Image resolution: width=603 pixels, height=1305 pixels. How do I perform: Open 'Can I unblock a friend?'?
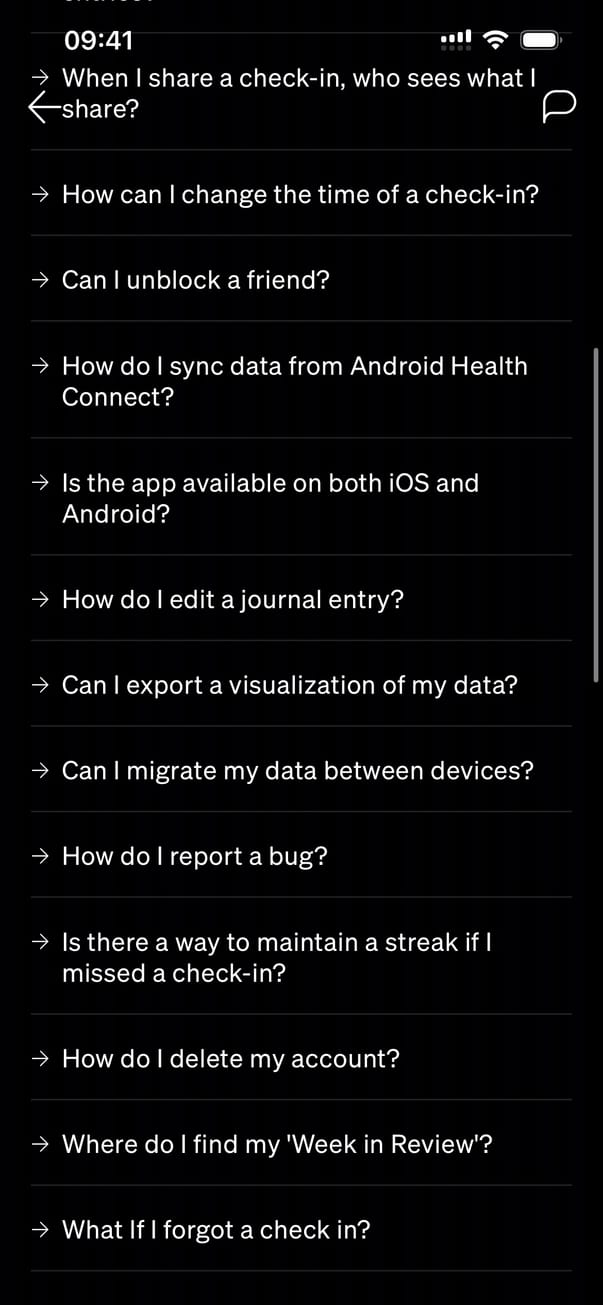(196, 280)
